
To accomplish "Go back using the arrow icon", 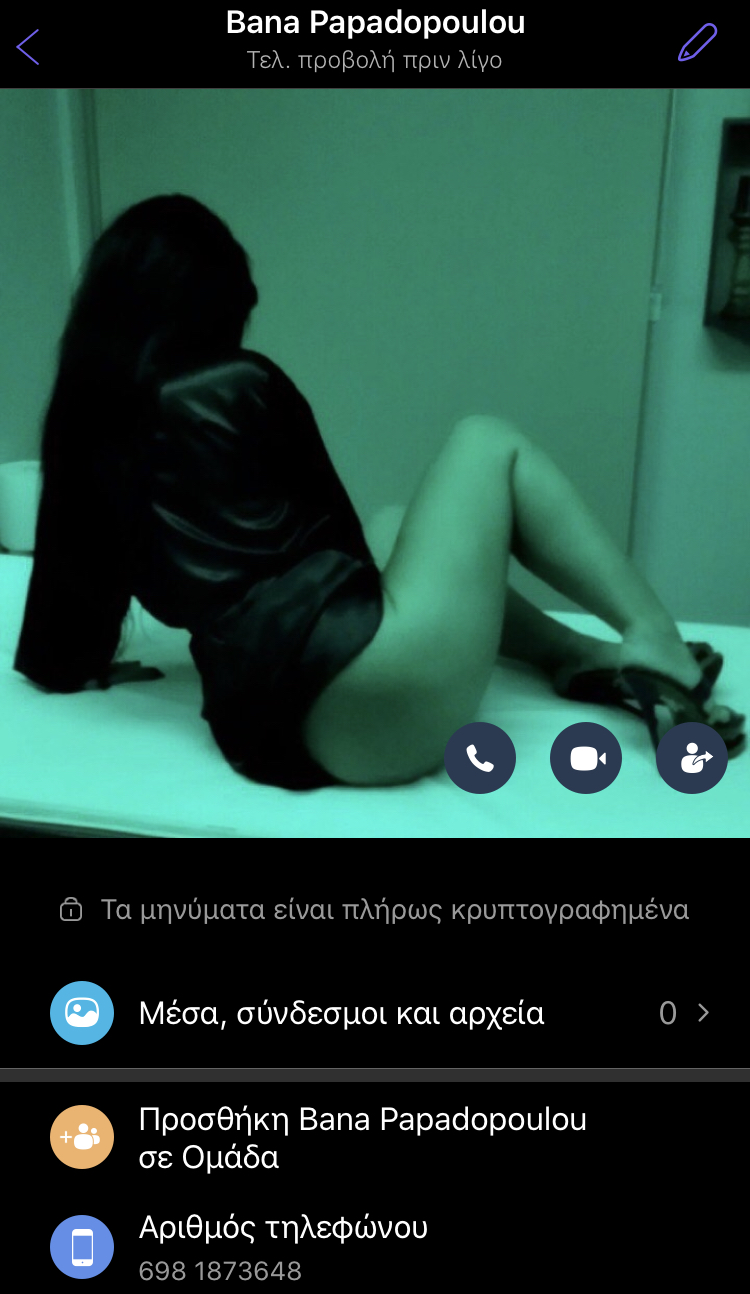I will pos(28,46).
